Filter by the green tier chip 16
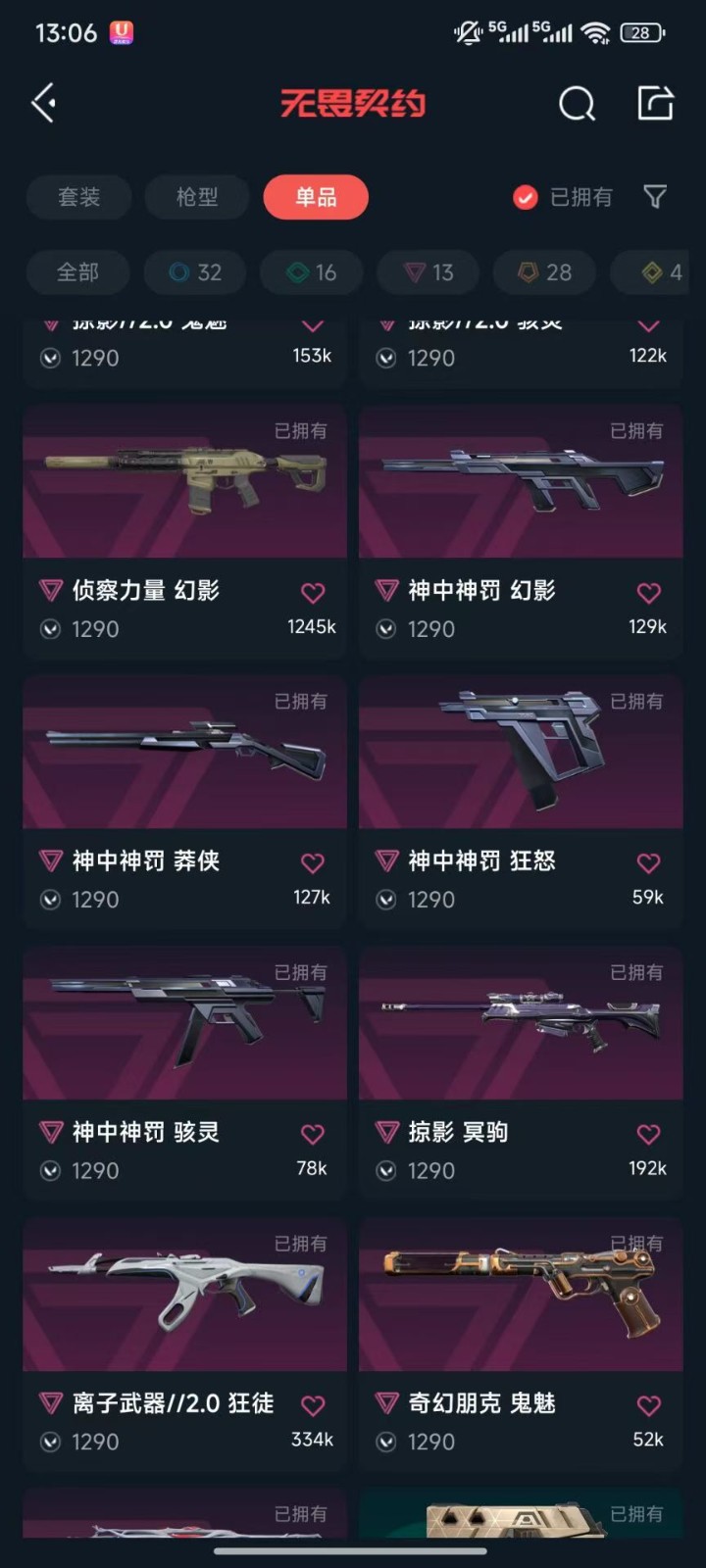Viewport: 706px width, 1568px height. point(312,272)
